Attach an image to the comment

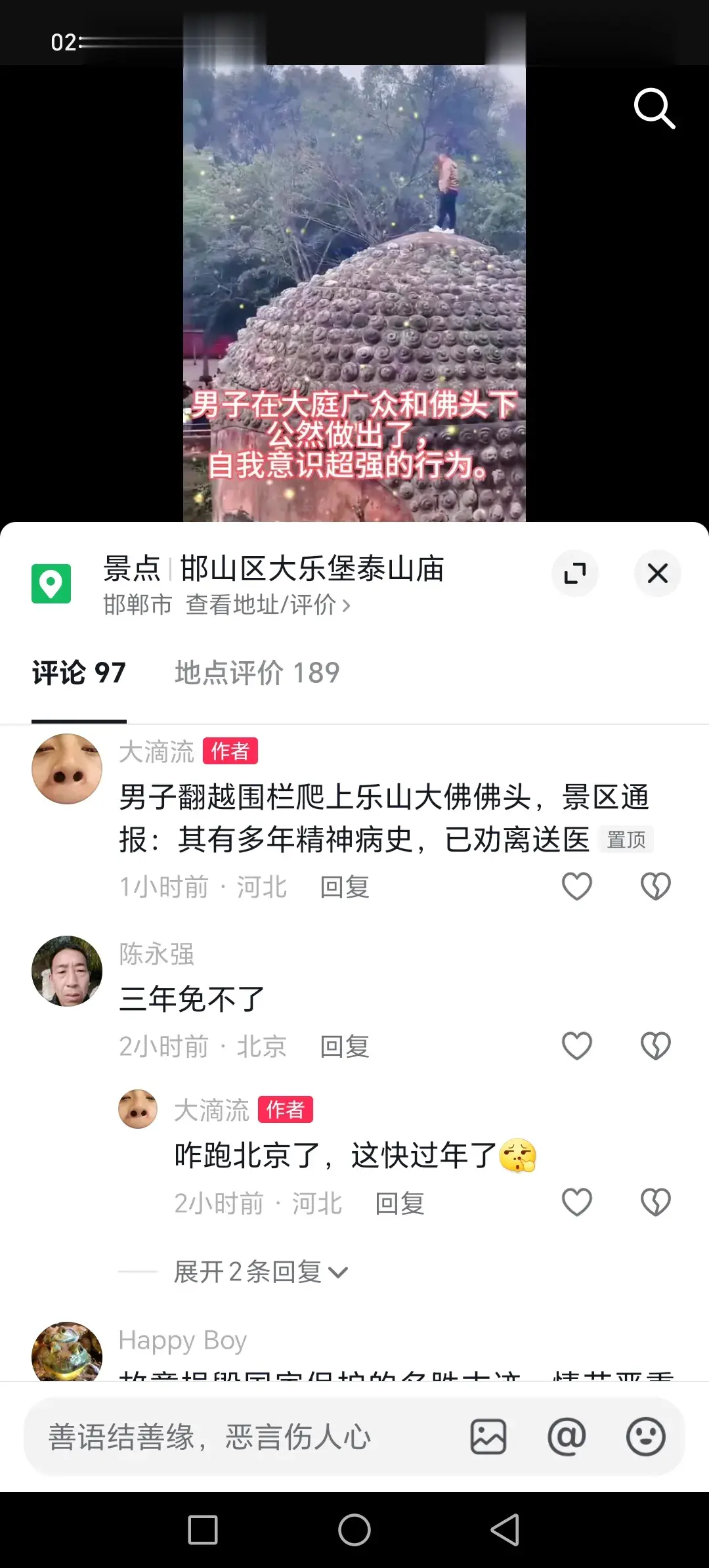(488, 1437)
